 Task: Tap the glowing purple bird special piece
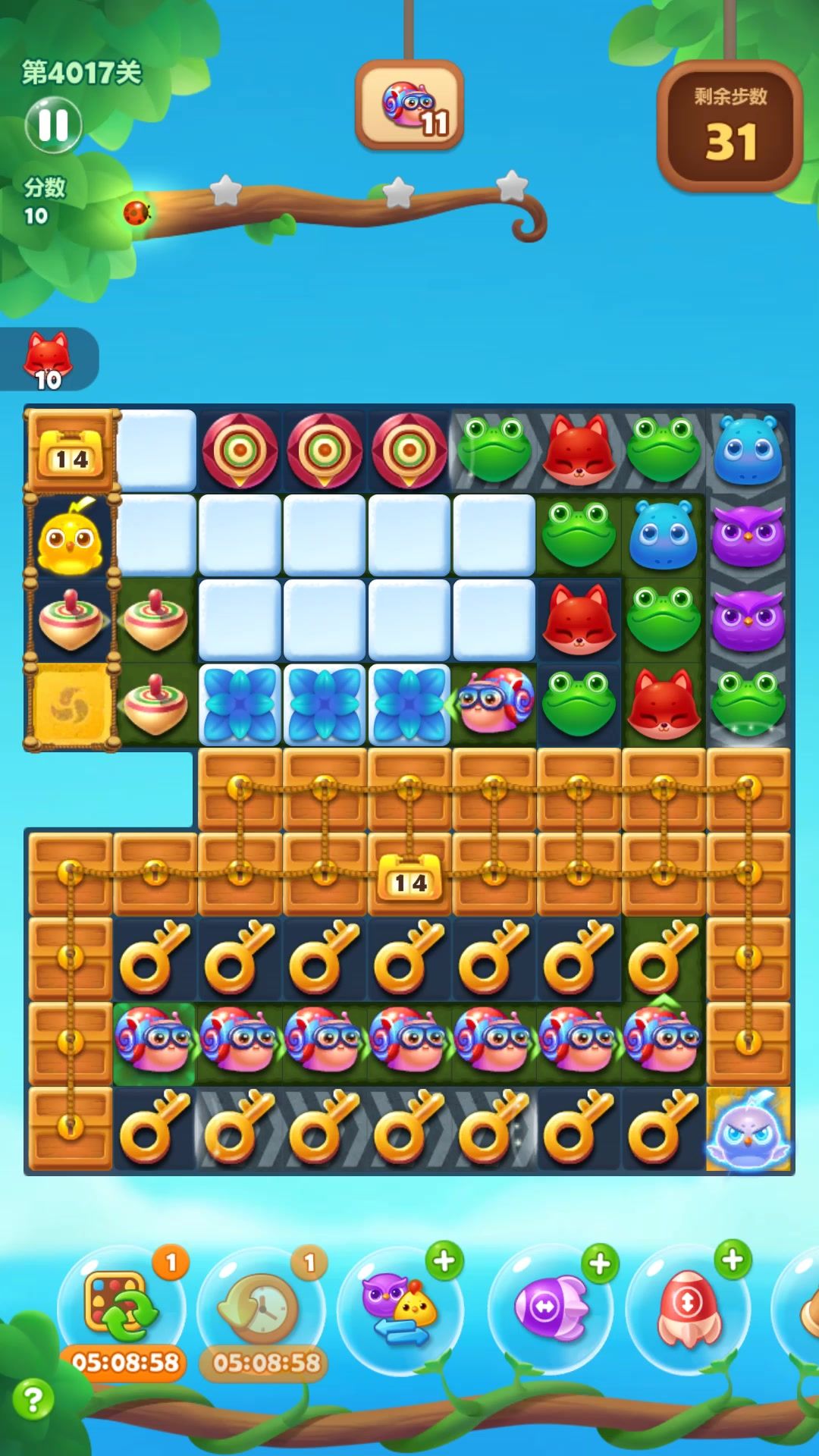pos(748,1130)
